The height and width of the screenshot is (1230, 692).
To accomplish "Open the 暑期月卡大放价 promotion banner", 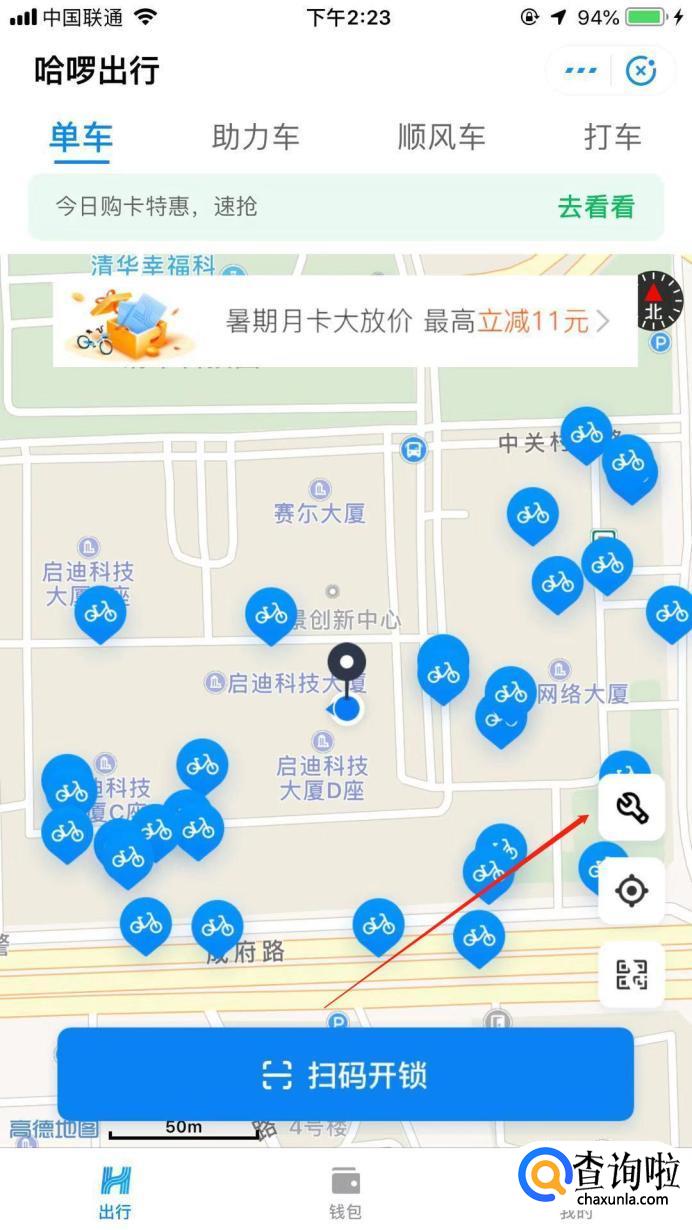I will 345,321.
